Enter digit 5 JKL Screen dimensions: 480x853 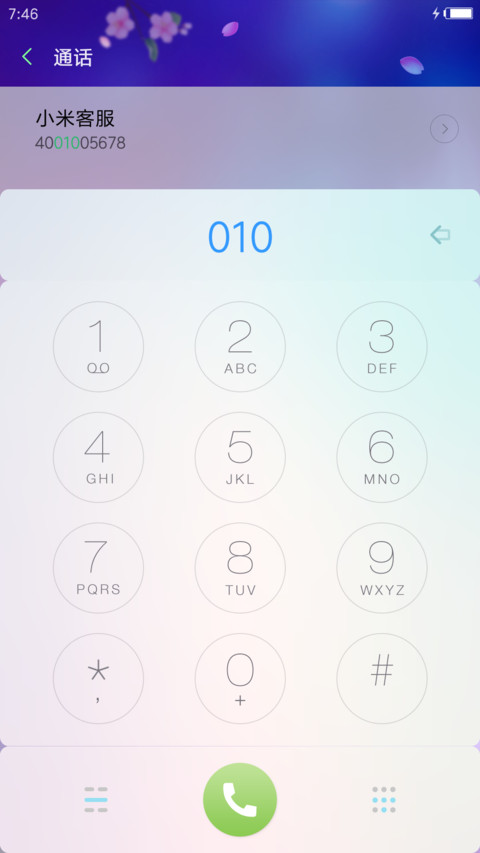(x=240, y=457)
